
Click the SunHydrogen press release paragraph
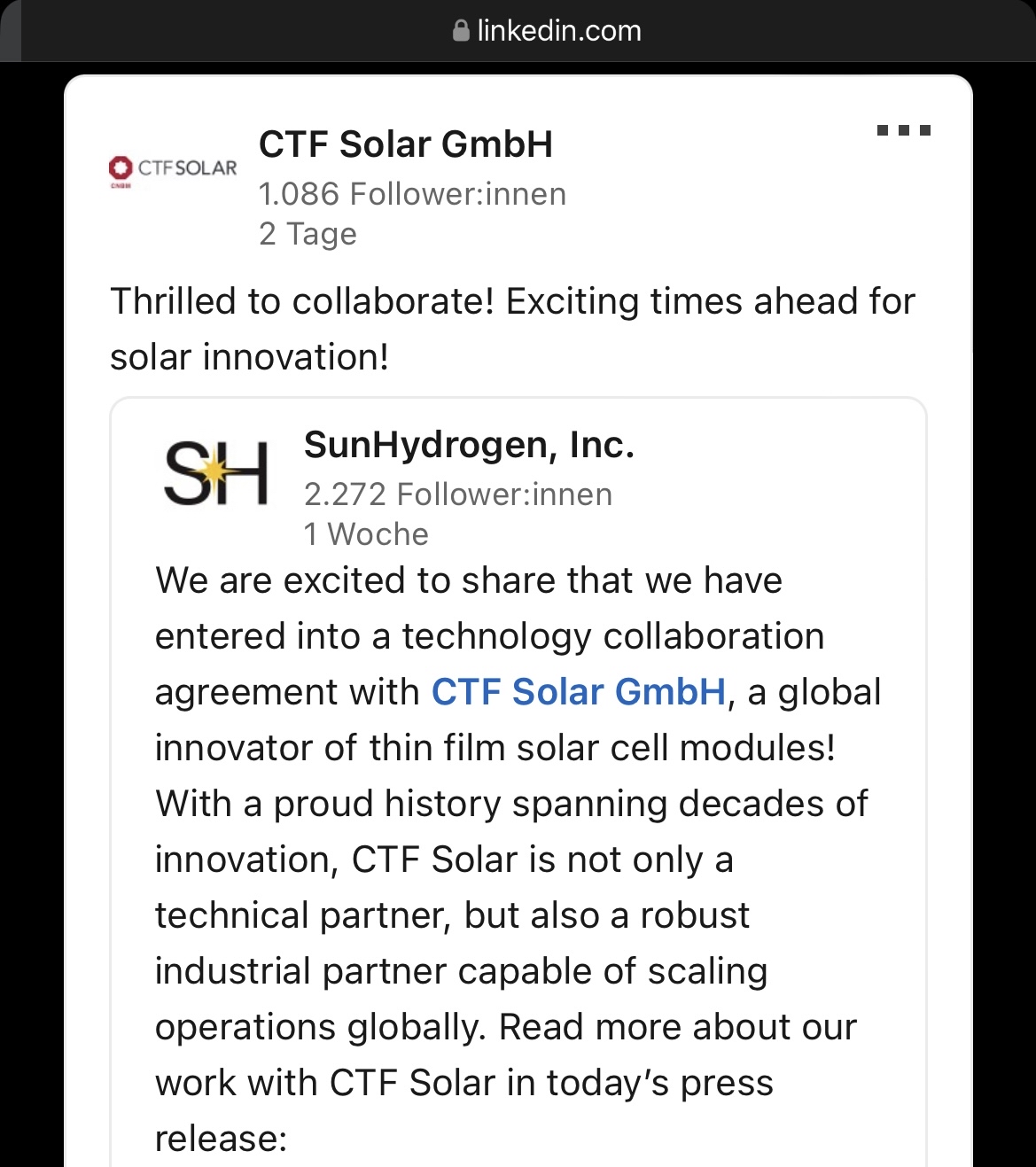[505, 1054]
